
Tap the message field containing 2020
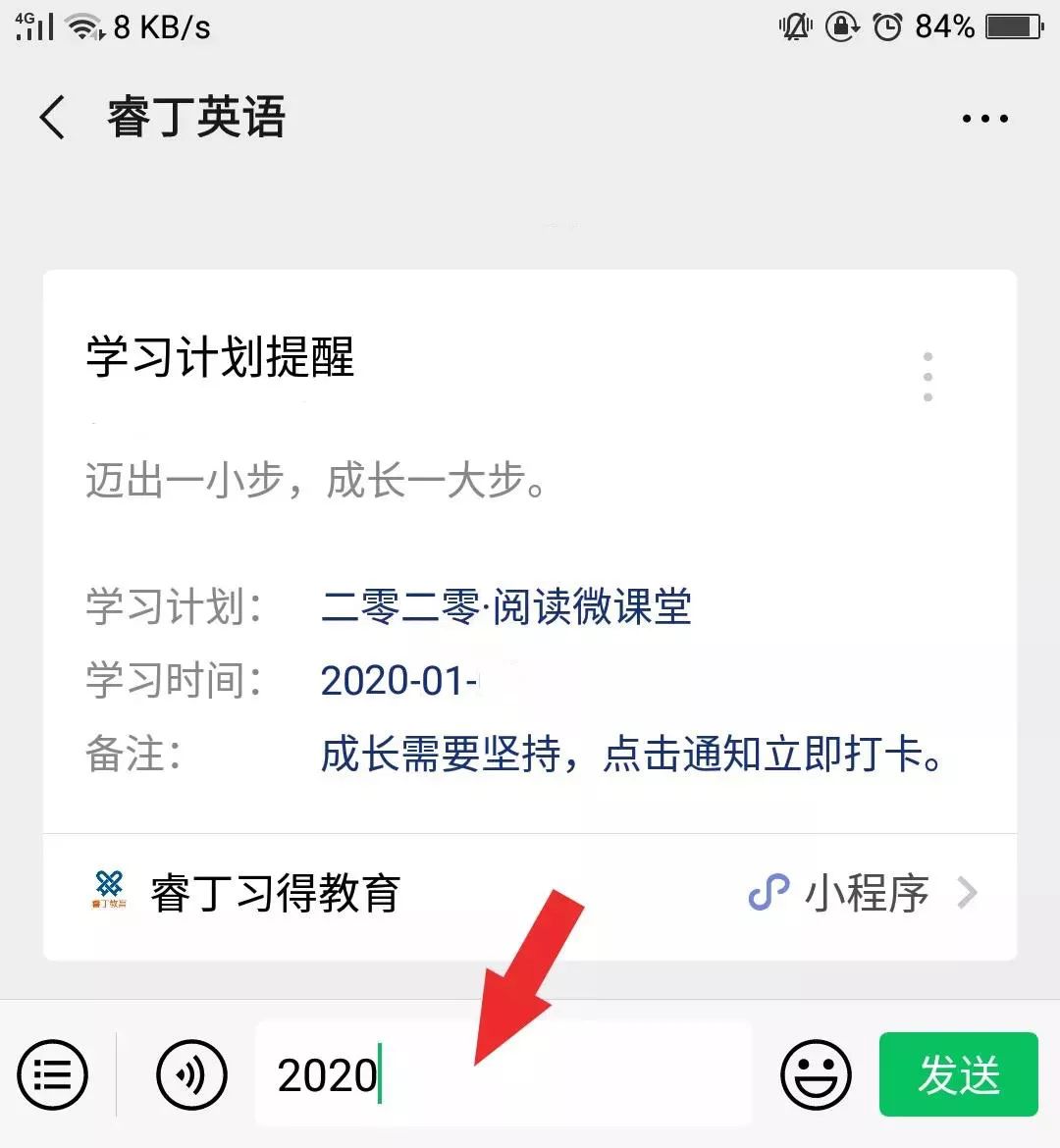click(x=503, y=1075)
